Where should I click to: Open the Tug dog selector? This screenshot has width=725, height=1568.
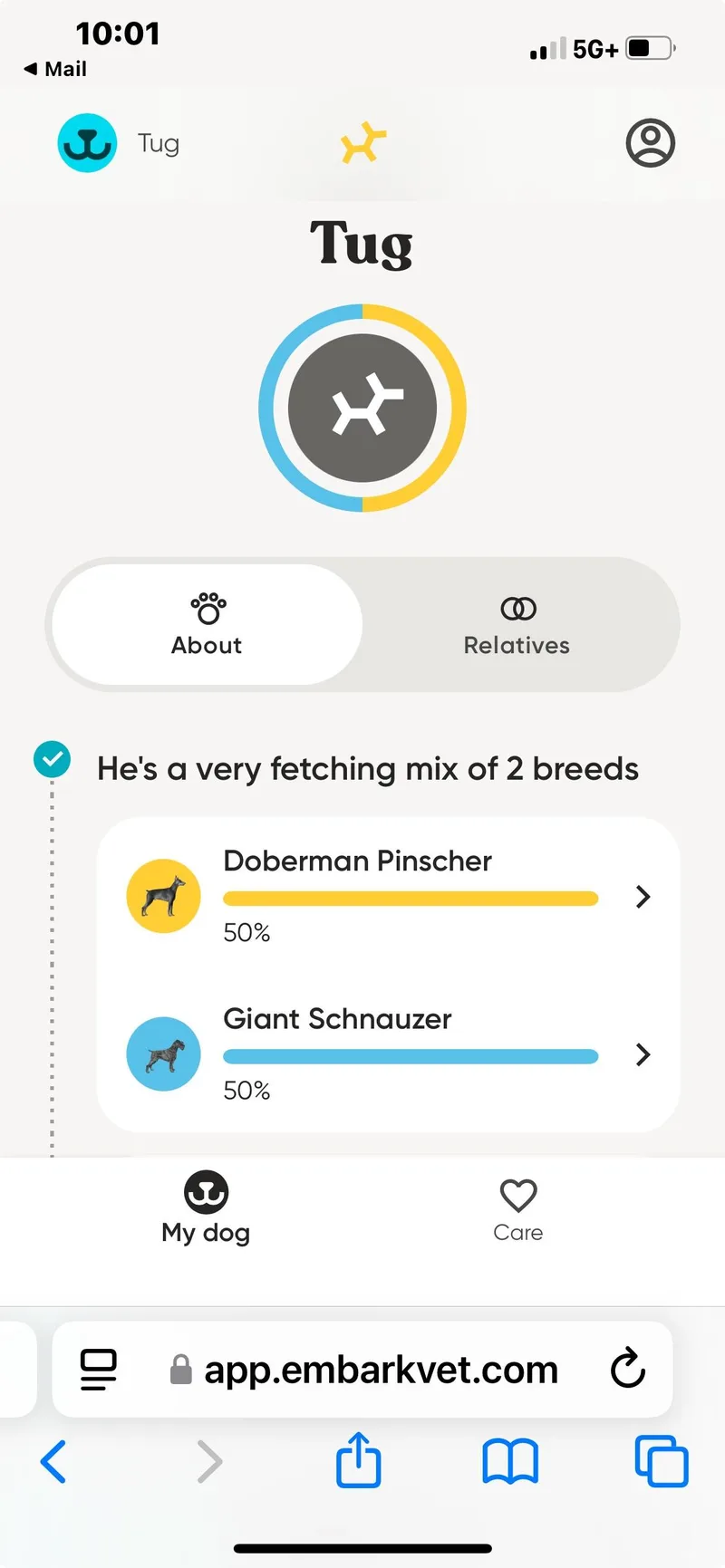pos(118,143)
